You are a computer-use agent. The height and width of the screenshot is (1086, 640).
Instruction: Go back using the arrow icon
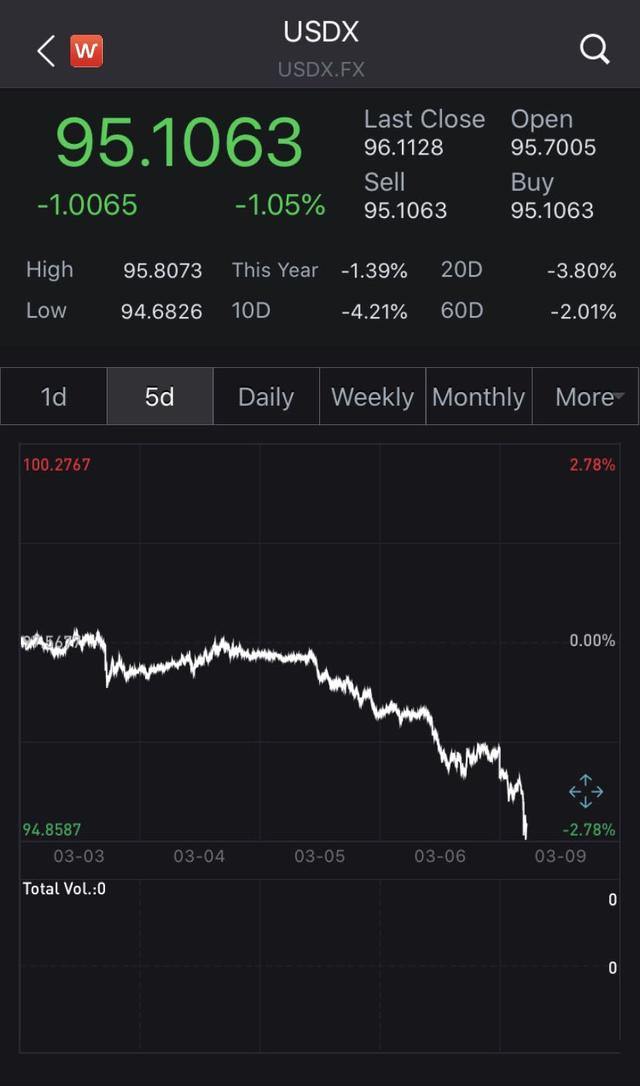point(45,51)
